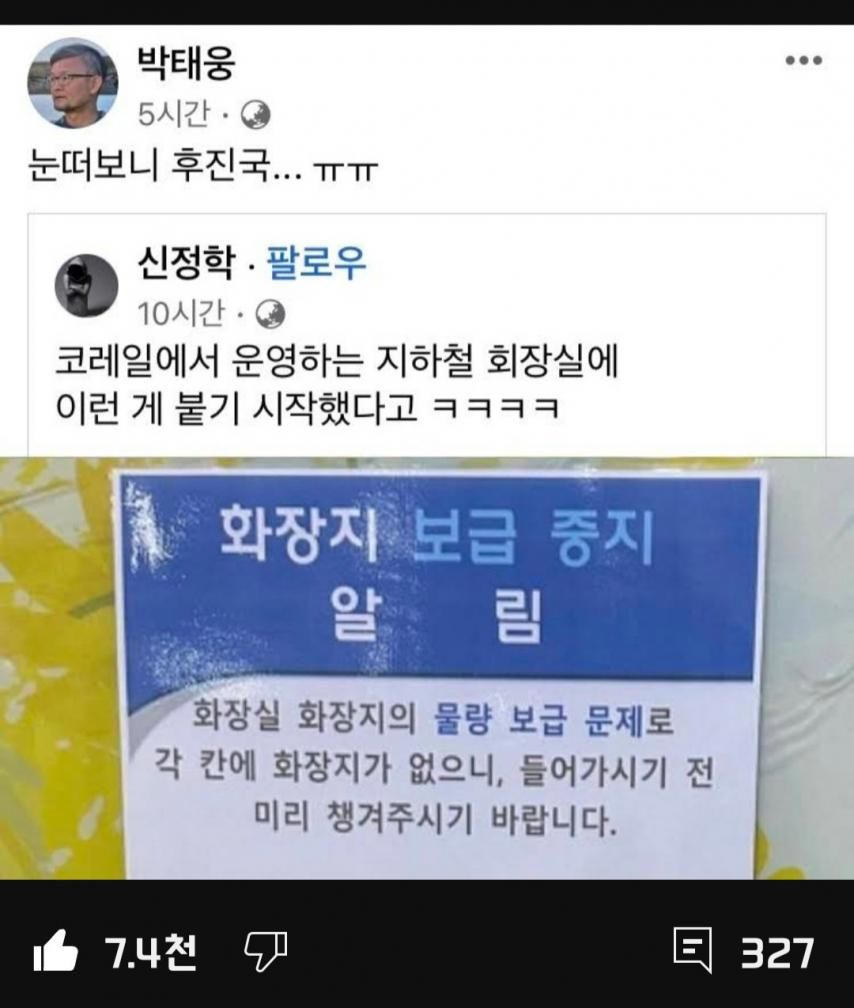Tap the thumbs-down dislike icon
The image size is (854, 1008).
pos(266,952)
